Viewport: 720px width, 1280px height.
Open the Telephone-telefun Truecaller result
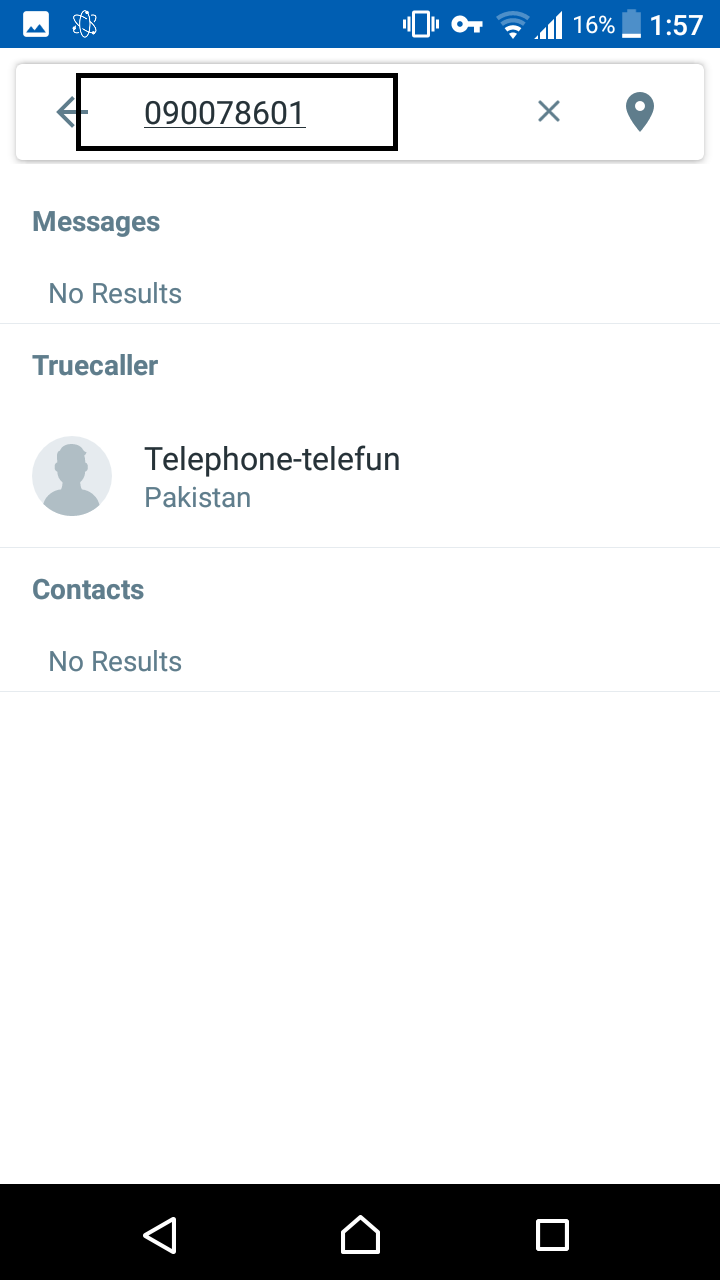(x=360, y=476)
